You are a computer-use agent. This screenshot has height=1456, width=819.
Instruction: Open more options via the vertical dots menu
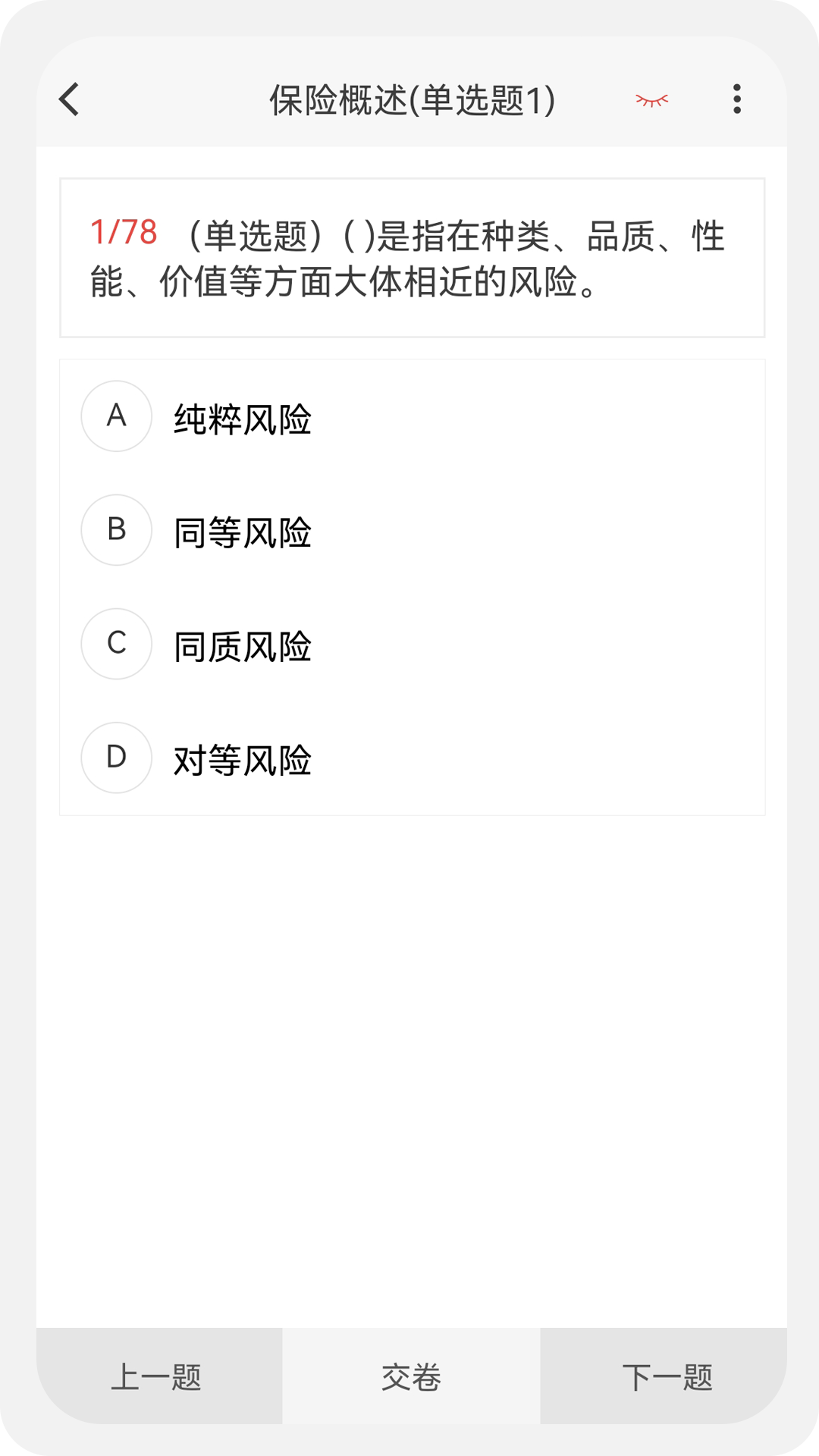coord(736,100)
